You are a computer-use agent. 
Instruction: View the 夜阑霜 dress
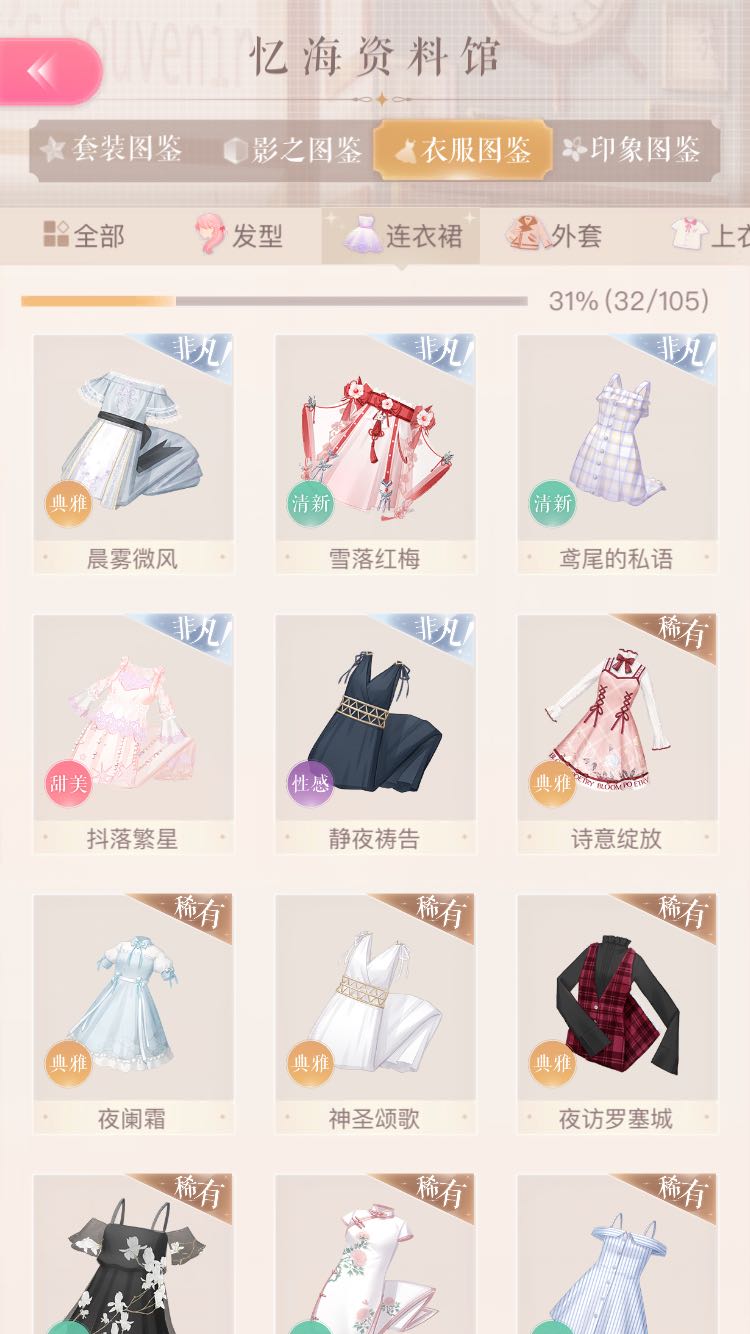coord(133,1014)
